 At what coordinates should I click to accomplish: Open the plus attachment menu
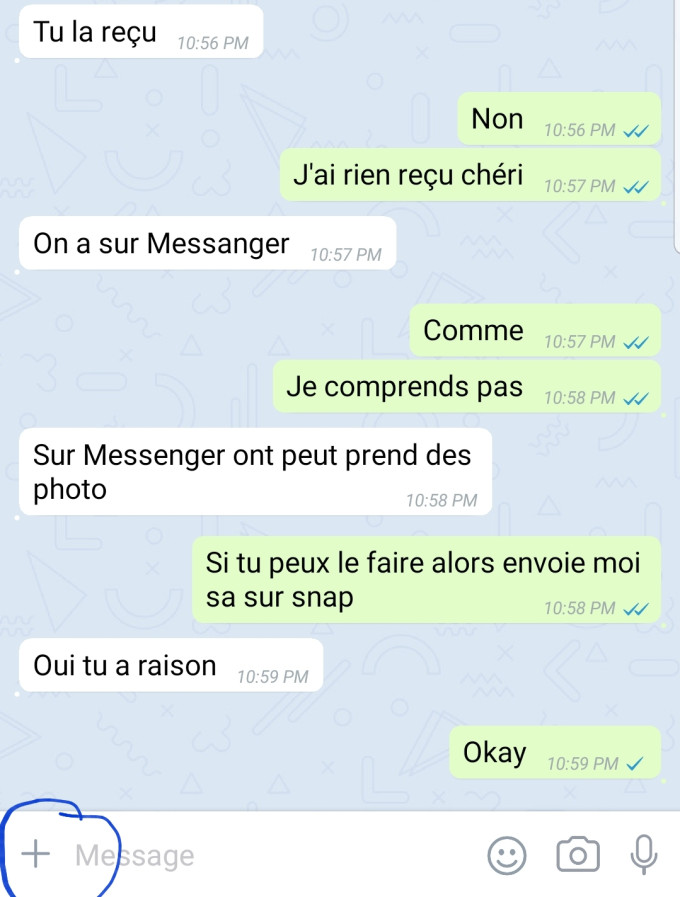36,855
